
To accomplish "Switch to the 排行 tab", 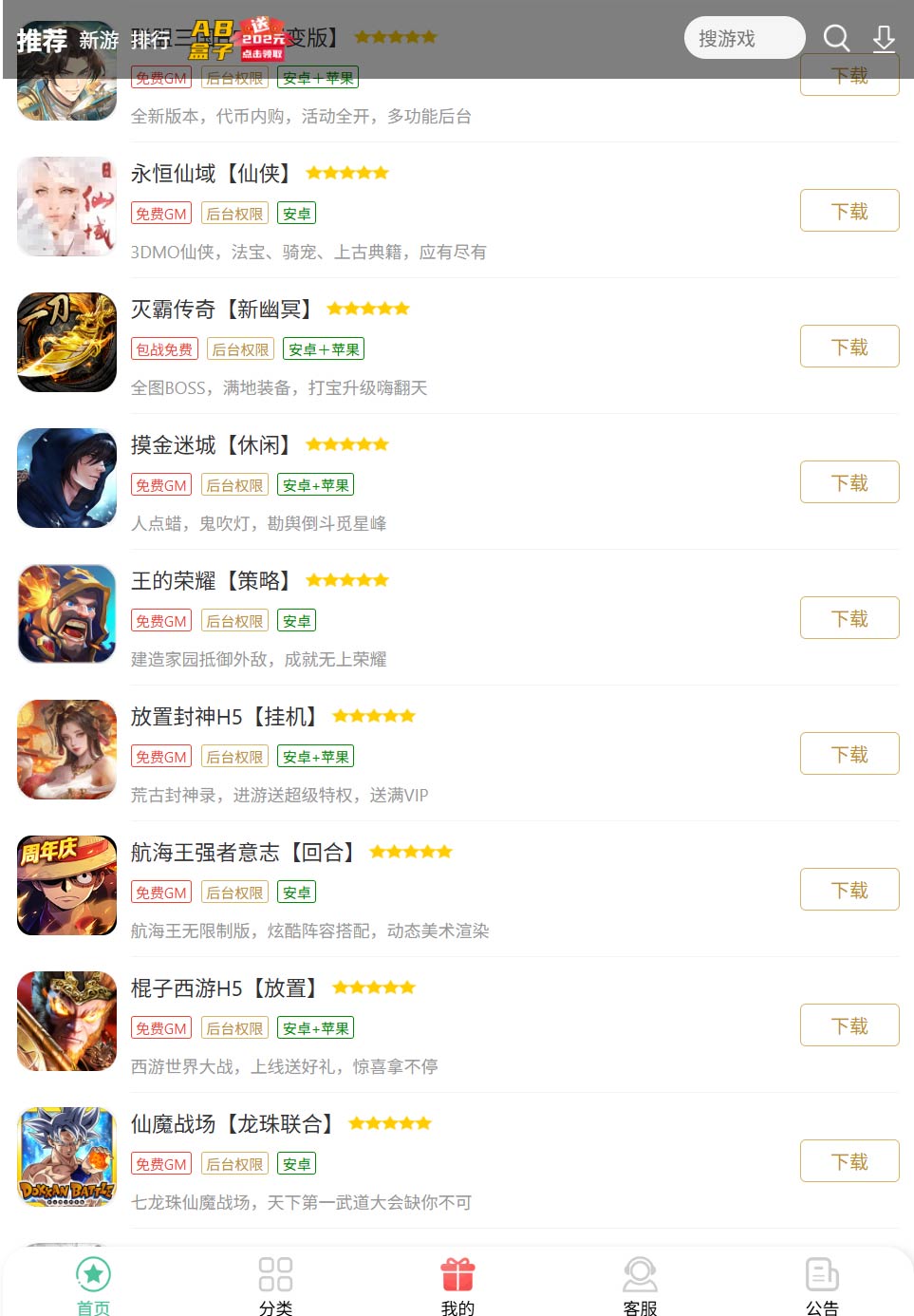I will click(150, 40).
